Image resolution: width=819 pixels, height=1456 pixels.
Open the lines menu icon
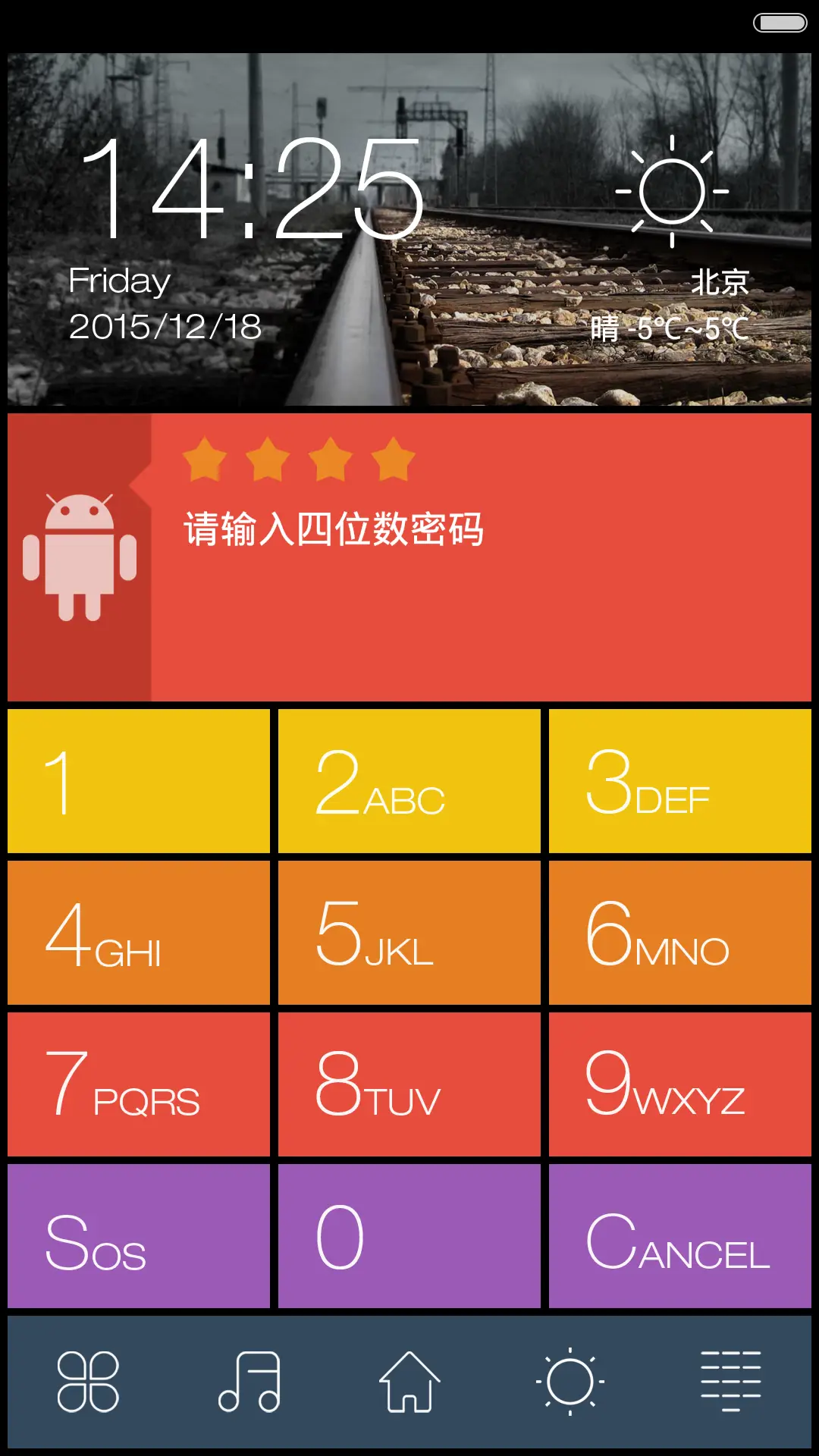[x=730, y=1382]
